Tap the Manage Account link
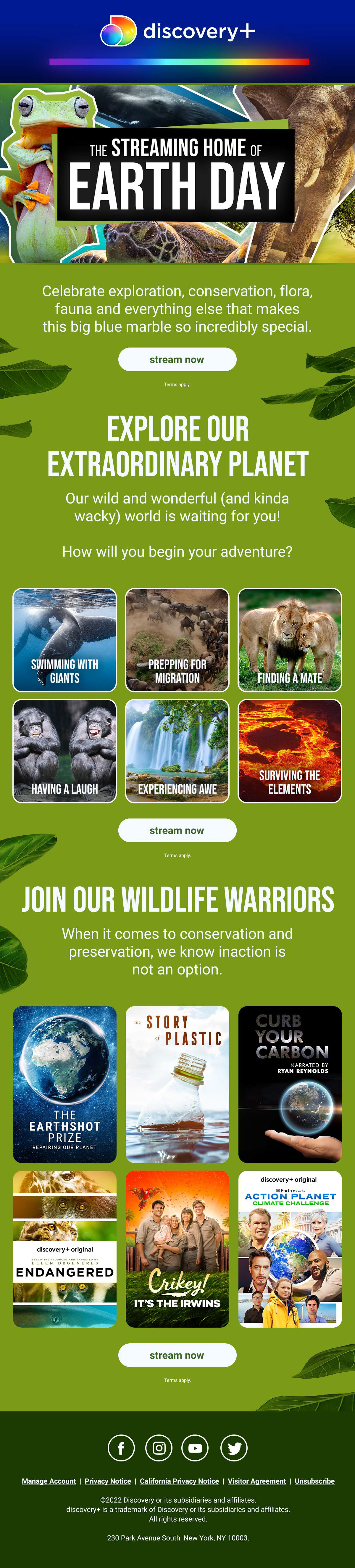Image resolution: width=355 pixels, height=1568 pixels. tap(49, 1481)
